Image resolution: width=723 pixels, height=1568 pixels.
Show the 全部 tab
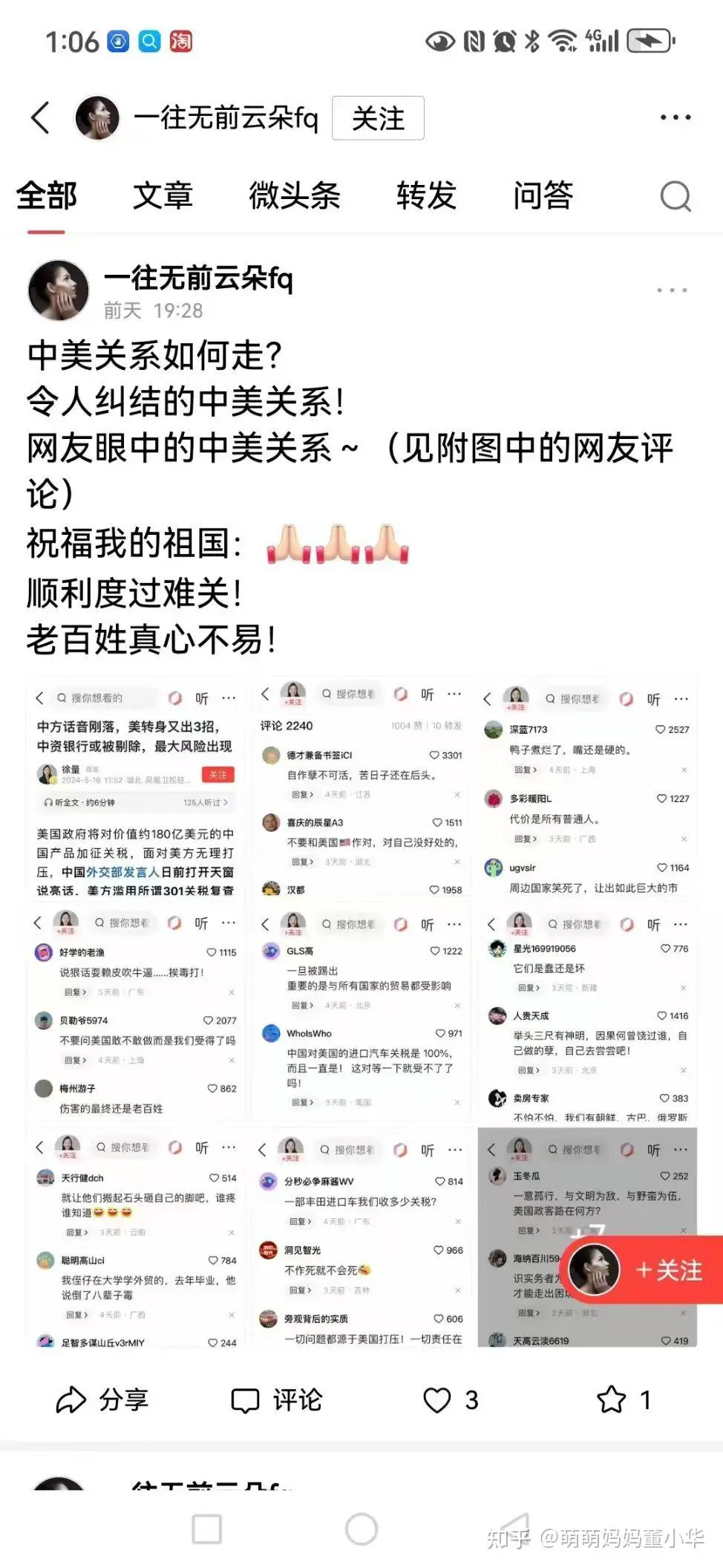click(x=46, y=195)
